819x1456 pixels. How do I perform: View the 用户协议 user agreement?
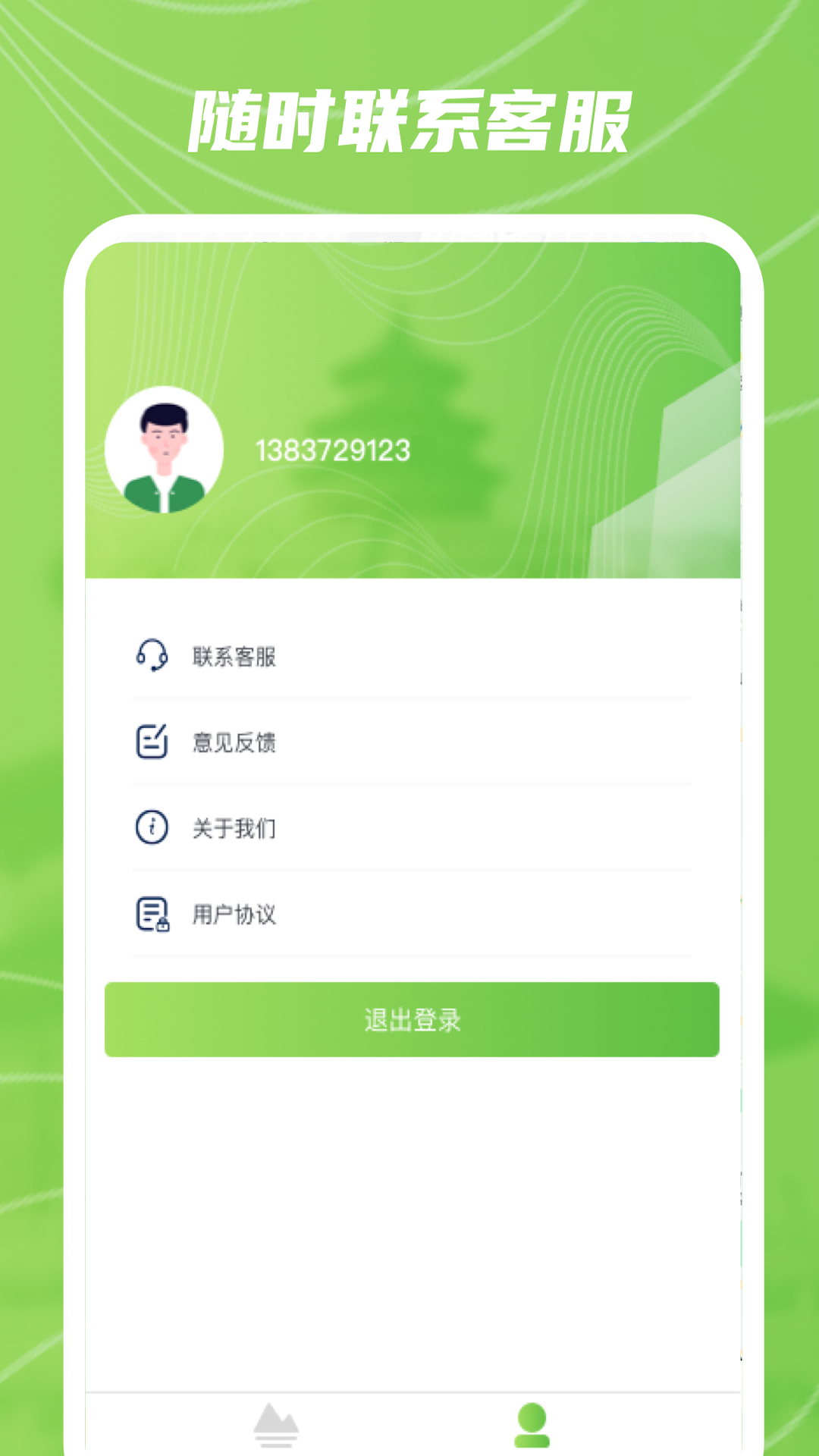click(x=231, y=915)
